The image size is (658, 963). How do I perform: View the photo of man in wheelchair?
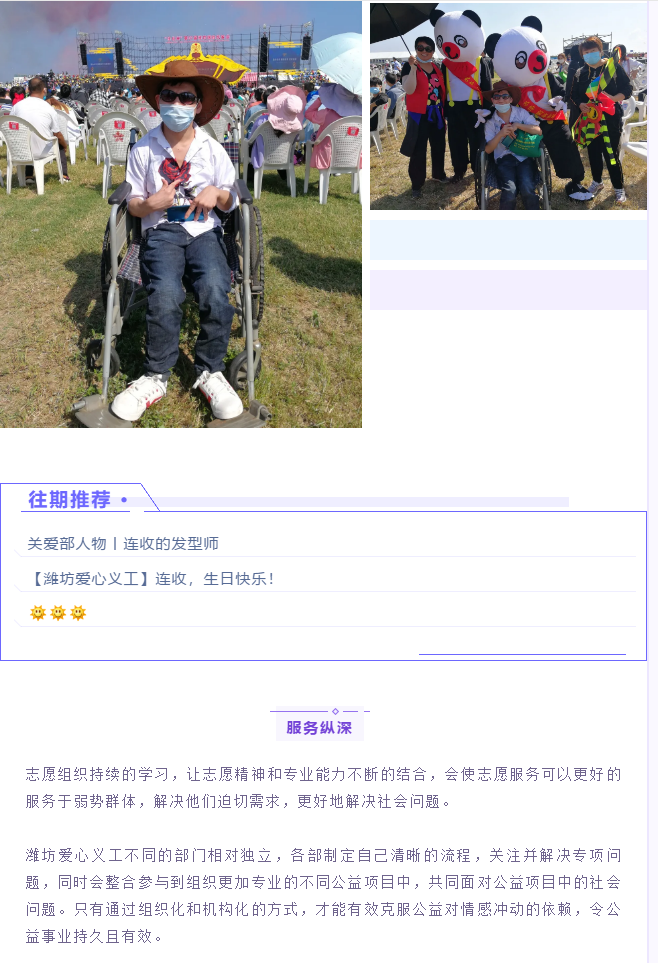181,214
